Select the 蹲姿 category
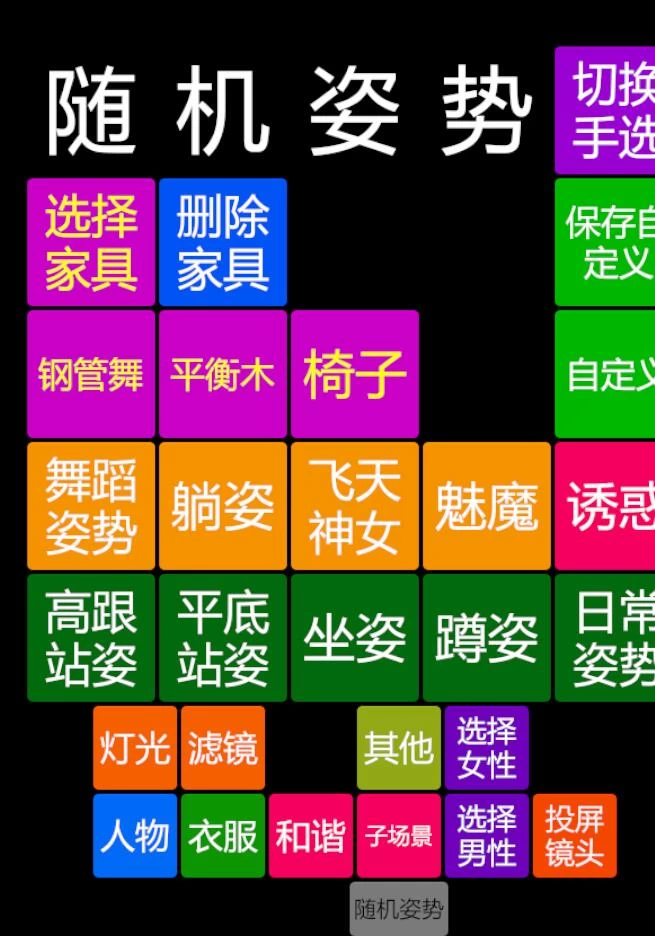 pyautogui.click(x=487, y=638)
